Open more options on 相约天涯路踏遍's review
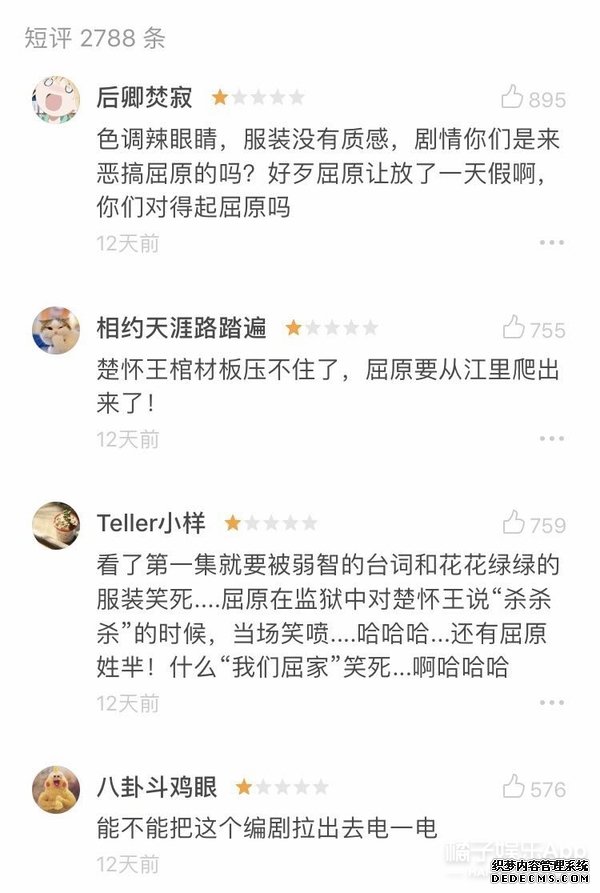 (552, 439)
